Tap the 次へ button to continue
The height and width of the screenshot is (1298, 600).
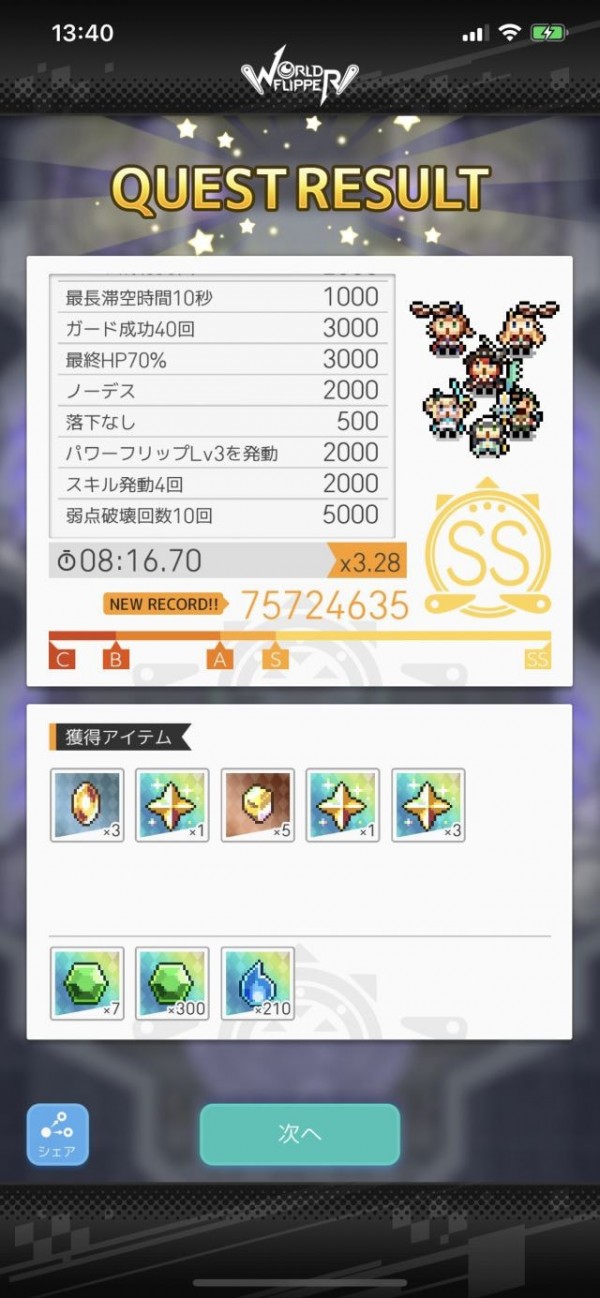pyautogui.click(x=300, y=1134)
